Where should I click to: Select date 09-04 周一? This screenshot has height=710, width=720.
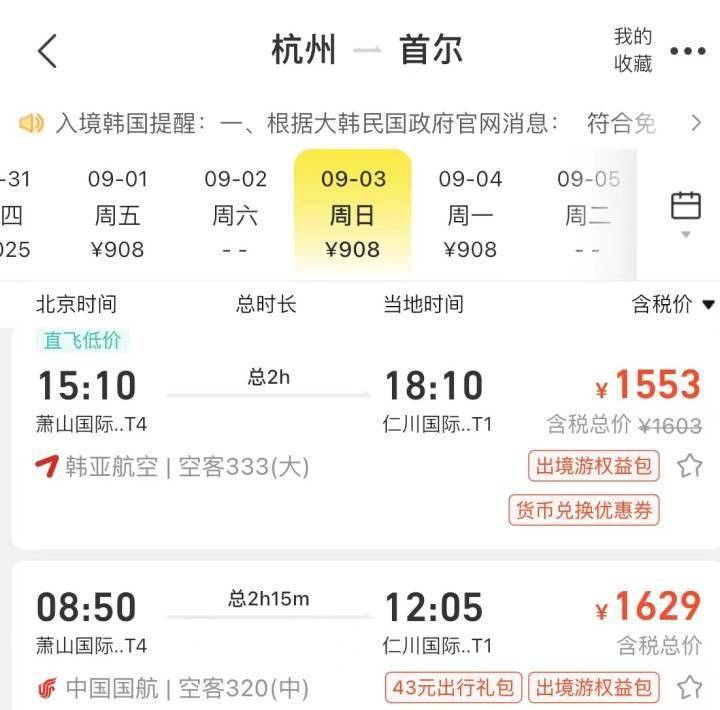pyautogui.click(x=470, y=214)
